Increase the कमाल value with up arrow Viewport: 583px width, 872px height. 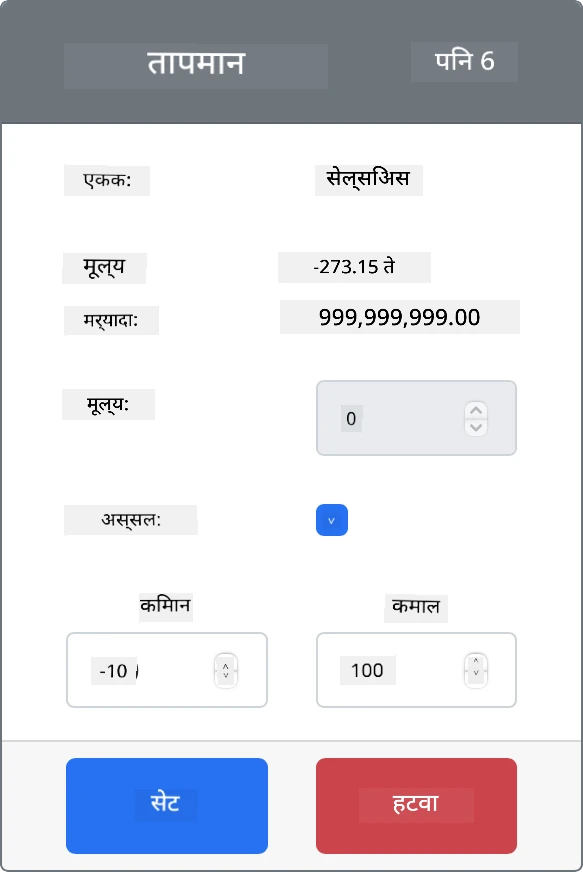(476, 663)
